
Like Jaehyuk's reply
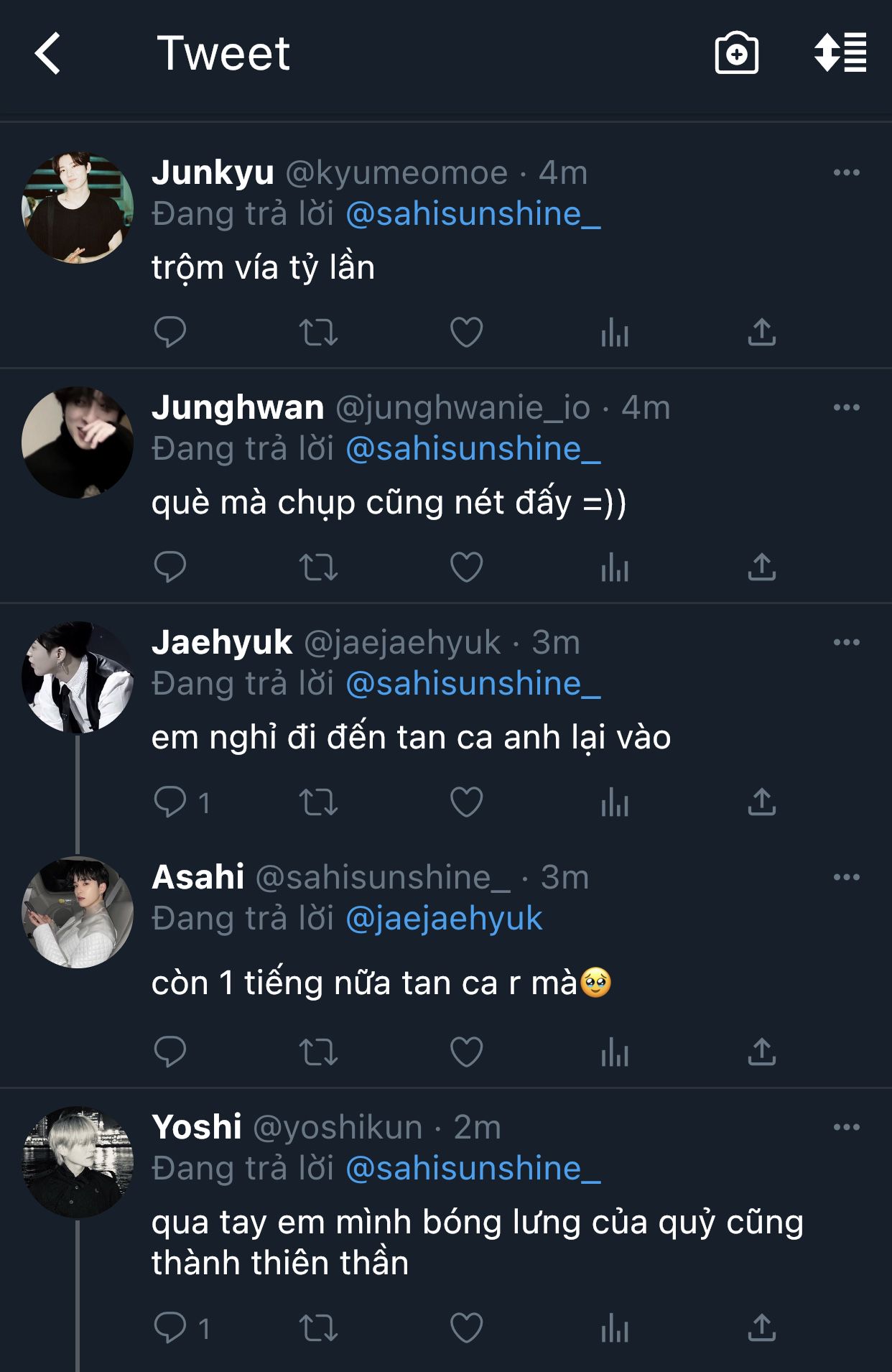[466, 802]
